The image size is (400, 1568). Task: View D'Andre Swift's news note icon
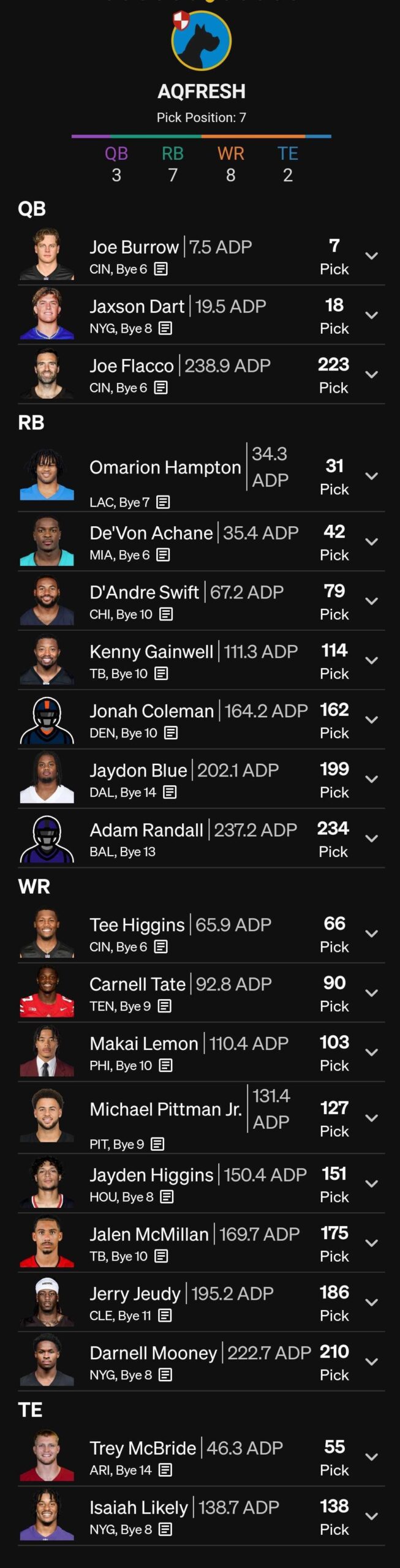[165, 614]
